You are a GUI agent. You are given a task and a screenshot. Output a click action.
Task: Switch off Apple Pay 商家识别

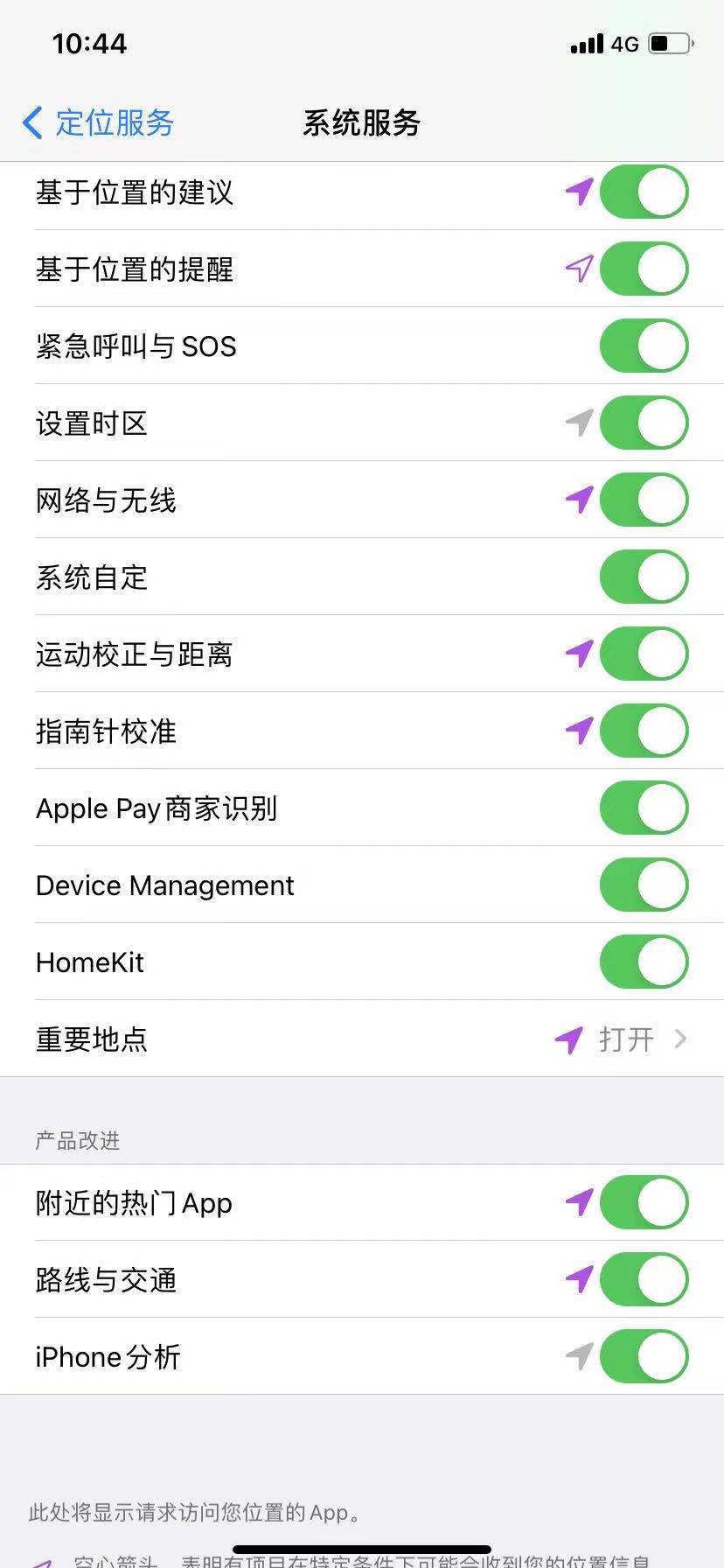(644, 808)
